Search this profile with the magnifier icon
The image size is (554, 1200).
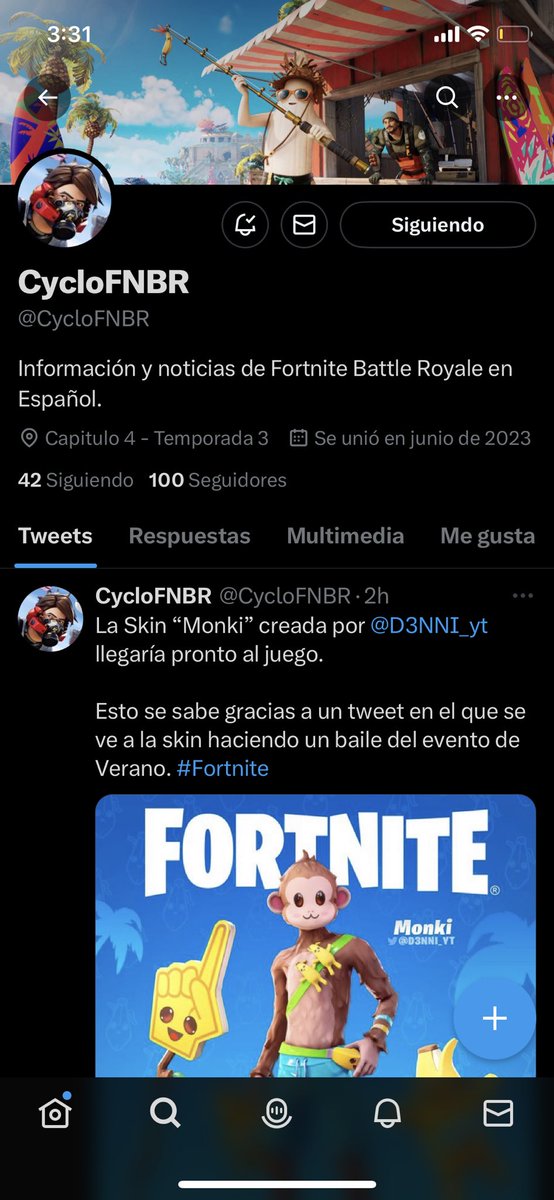(447, 97)
